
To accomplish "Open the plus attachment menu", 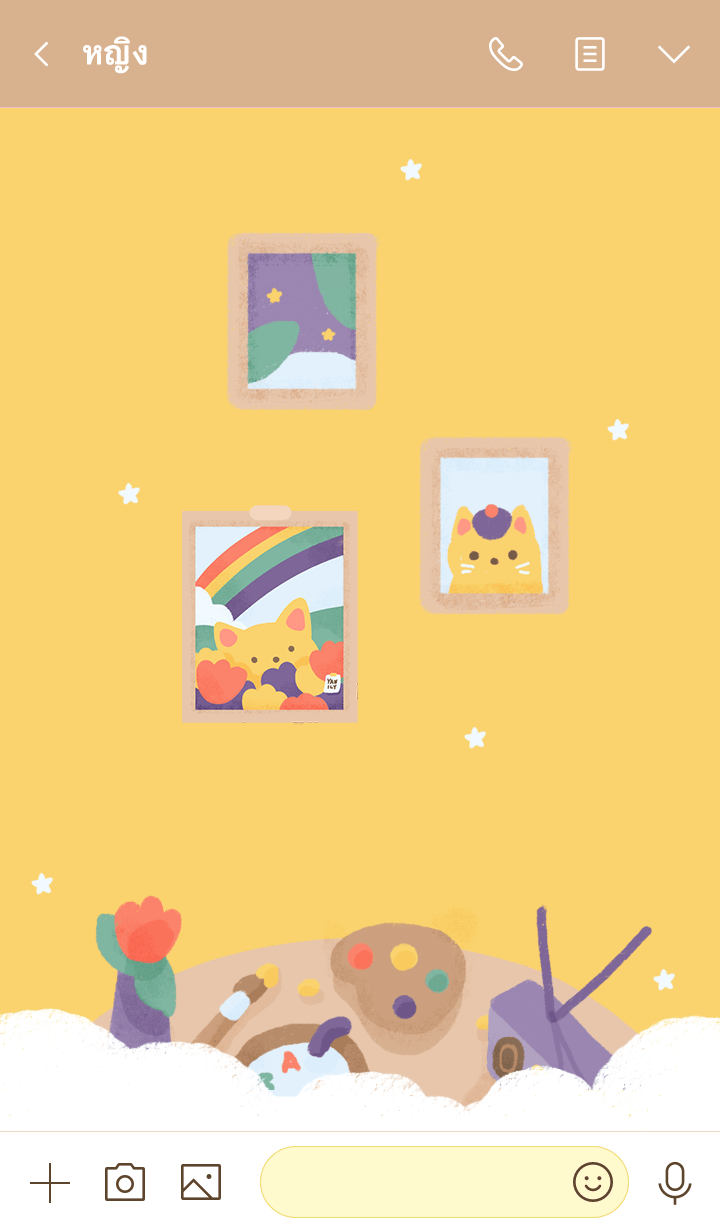I will [x=50, y=1183].
